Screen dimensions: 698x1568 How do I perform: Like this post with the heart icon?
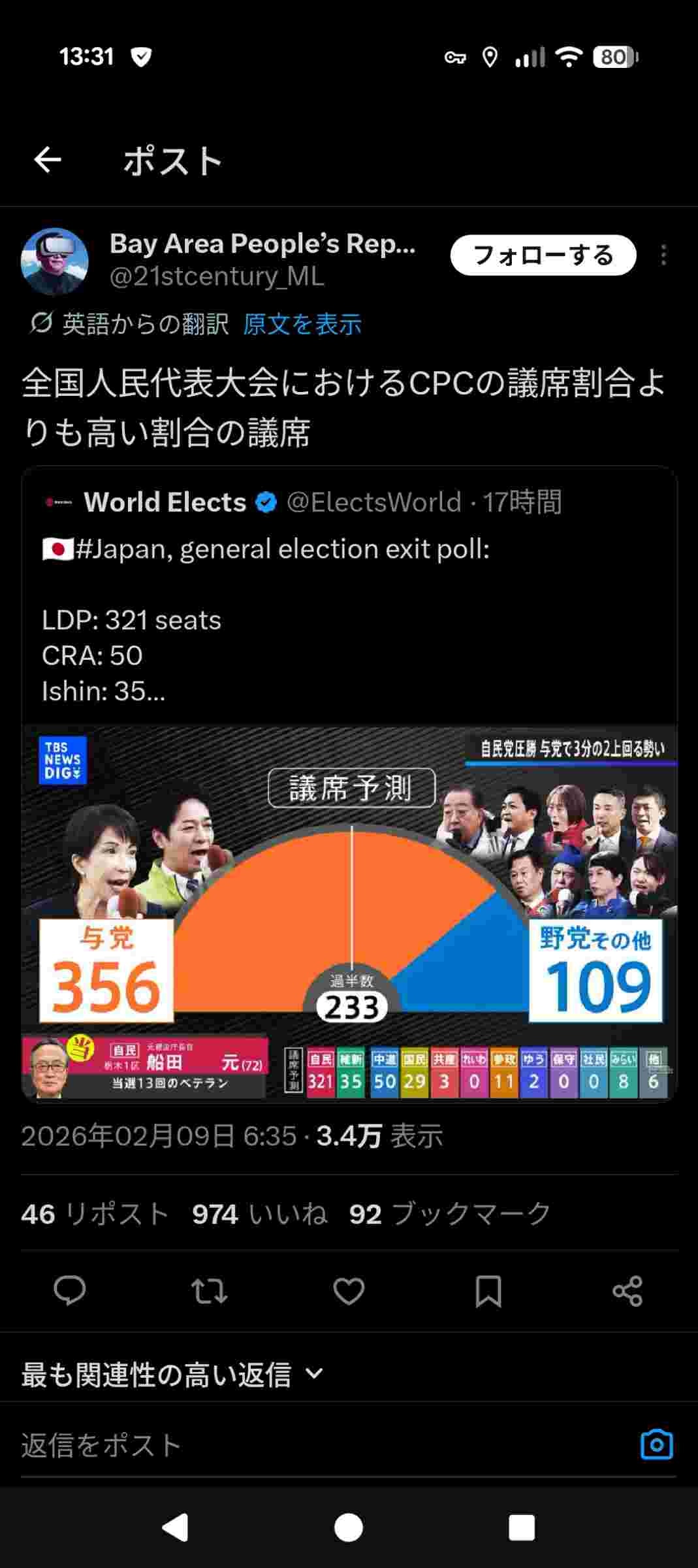click(349, 1292)
